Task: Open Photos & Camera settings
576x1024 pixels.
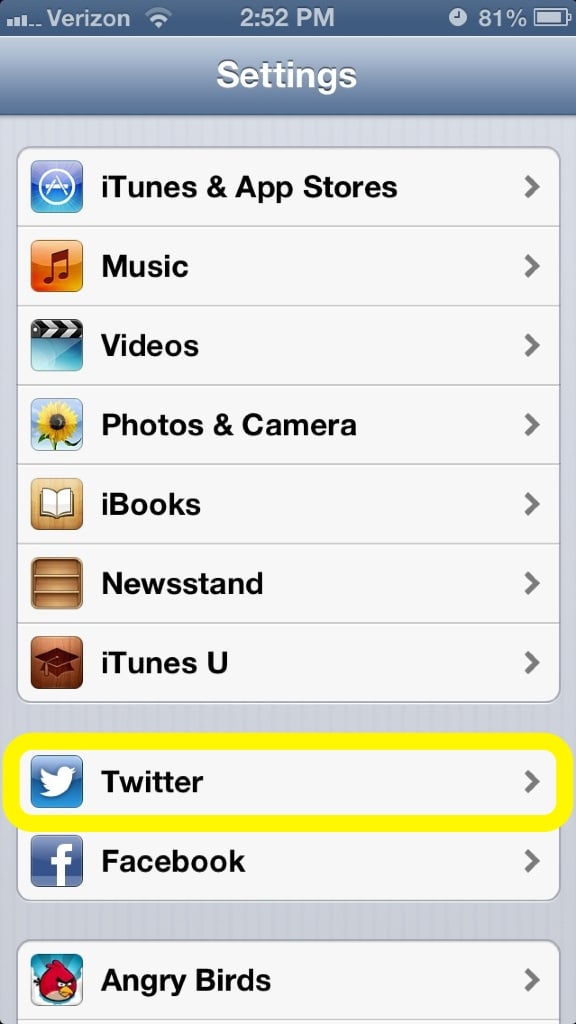Action: [x=288, y=425]
